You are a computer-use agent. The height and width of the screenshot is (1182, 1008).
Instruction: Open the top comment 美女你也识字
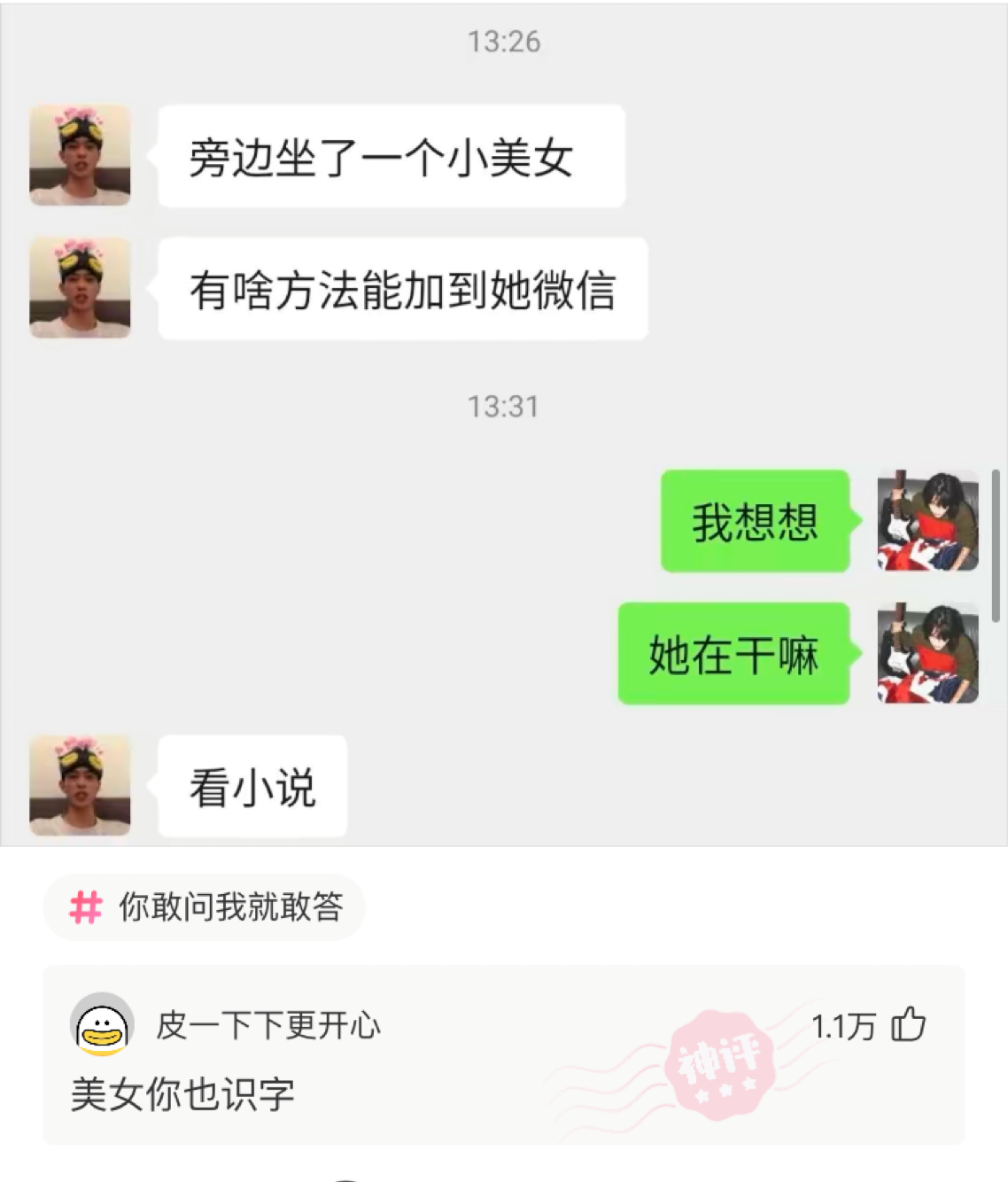[182, 1094]
